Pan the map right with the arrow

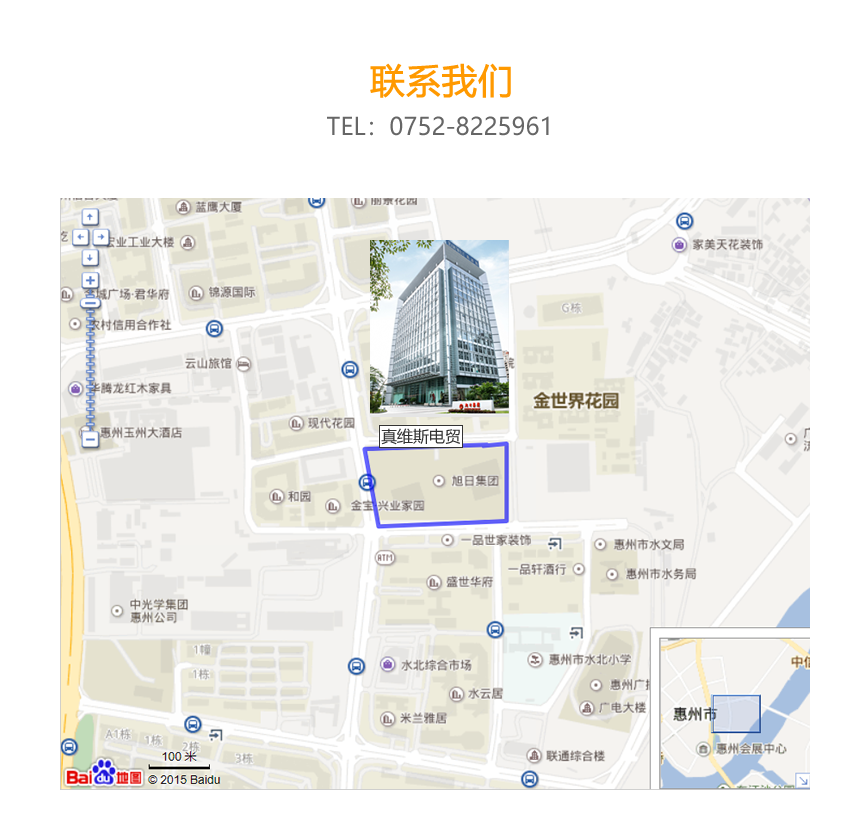(102, 237)
